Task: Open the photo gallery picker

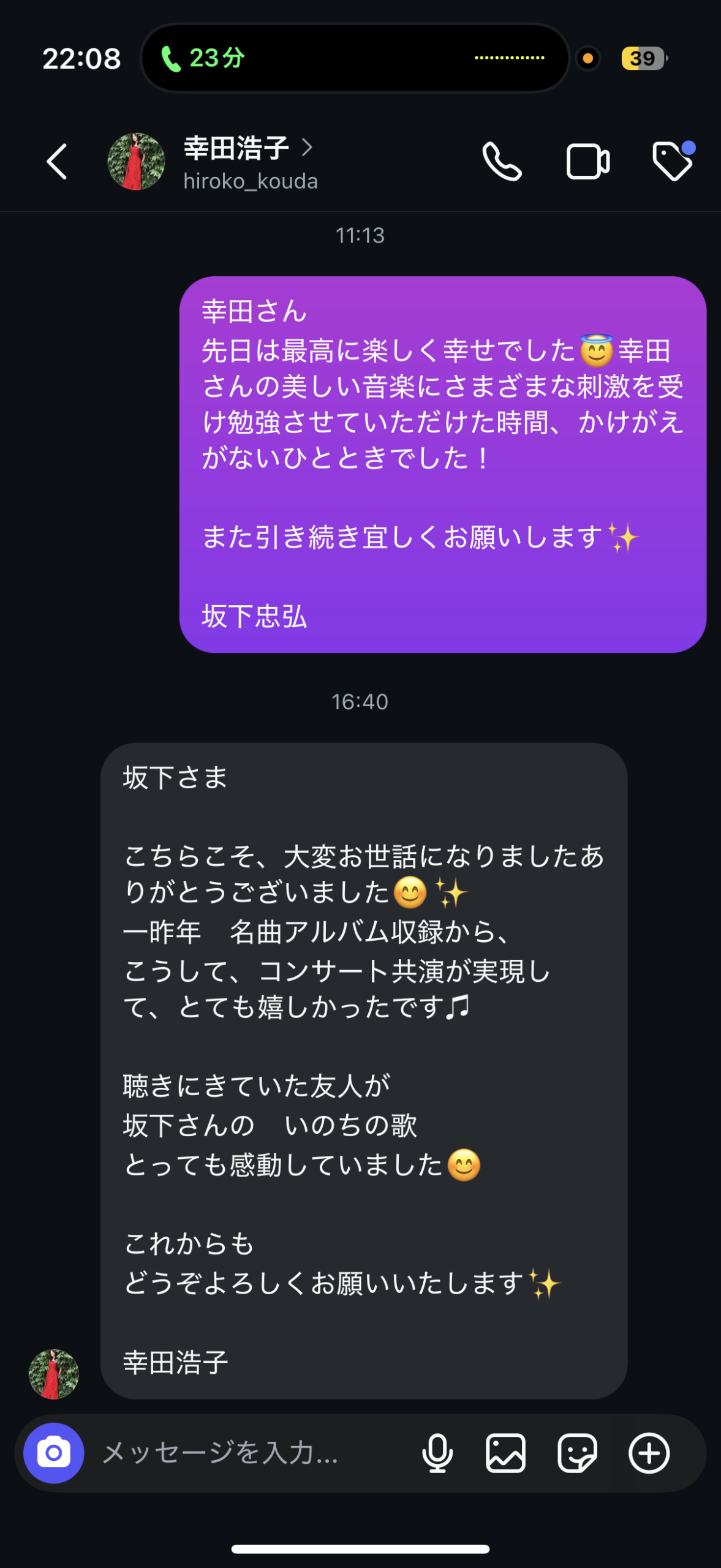Action: coord(506,1453)
